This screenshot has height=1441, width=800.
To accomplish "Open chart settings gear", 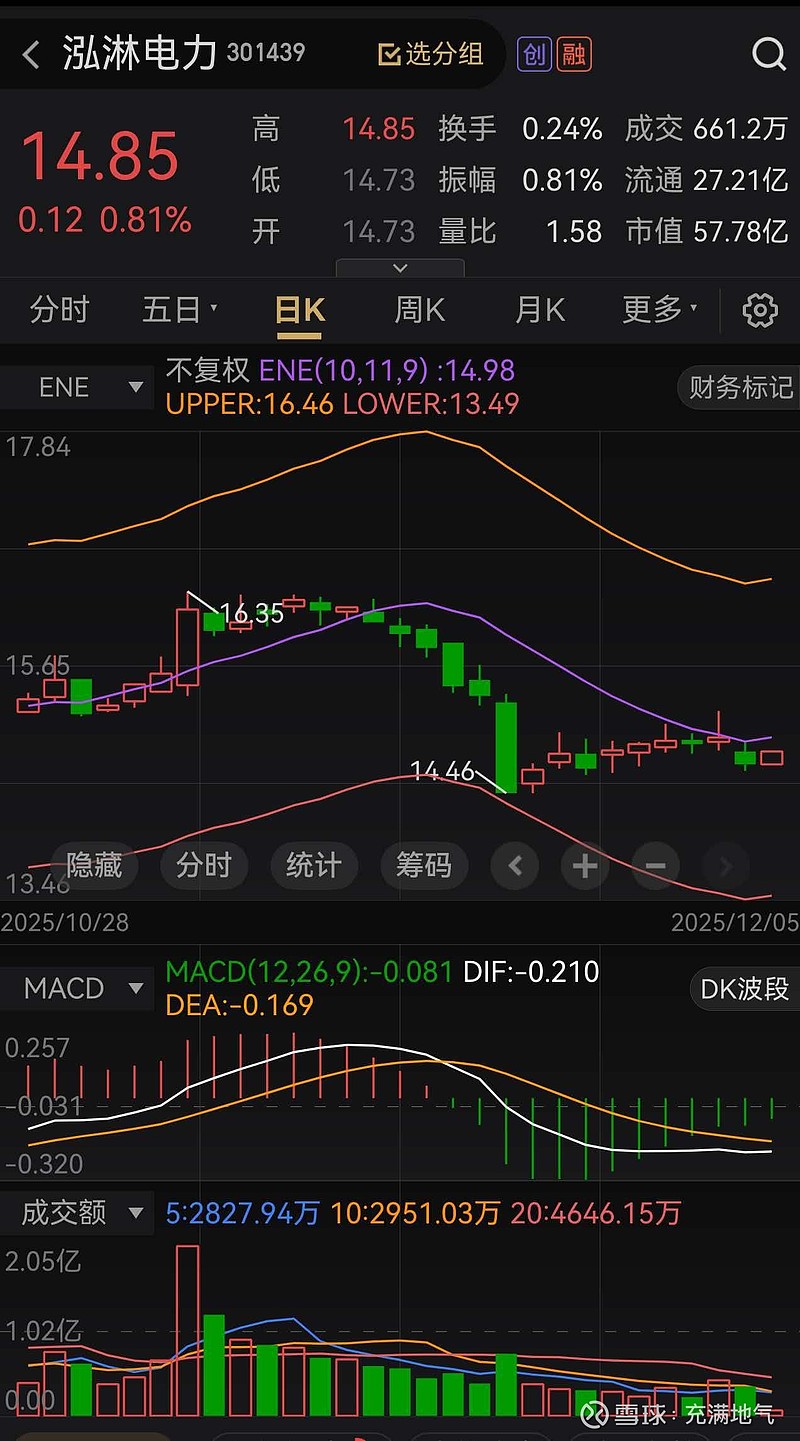I will [x=760, y=311].
